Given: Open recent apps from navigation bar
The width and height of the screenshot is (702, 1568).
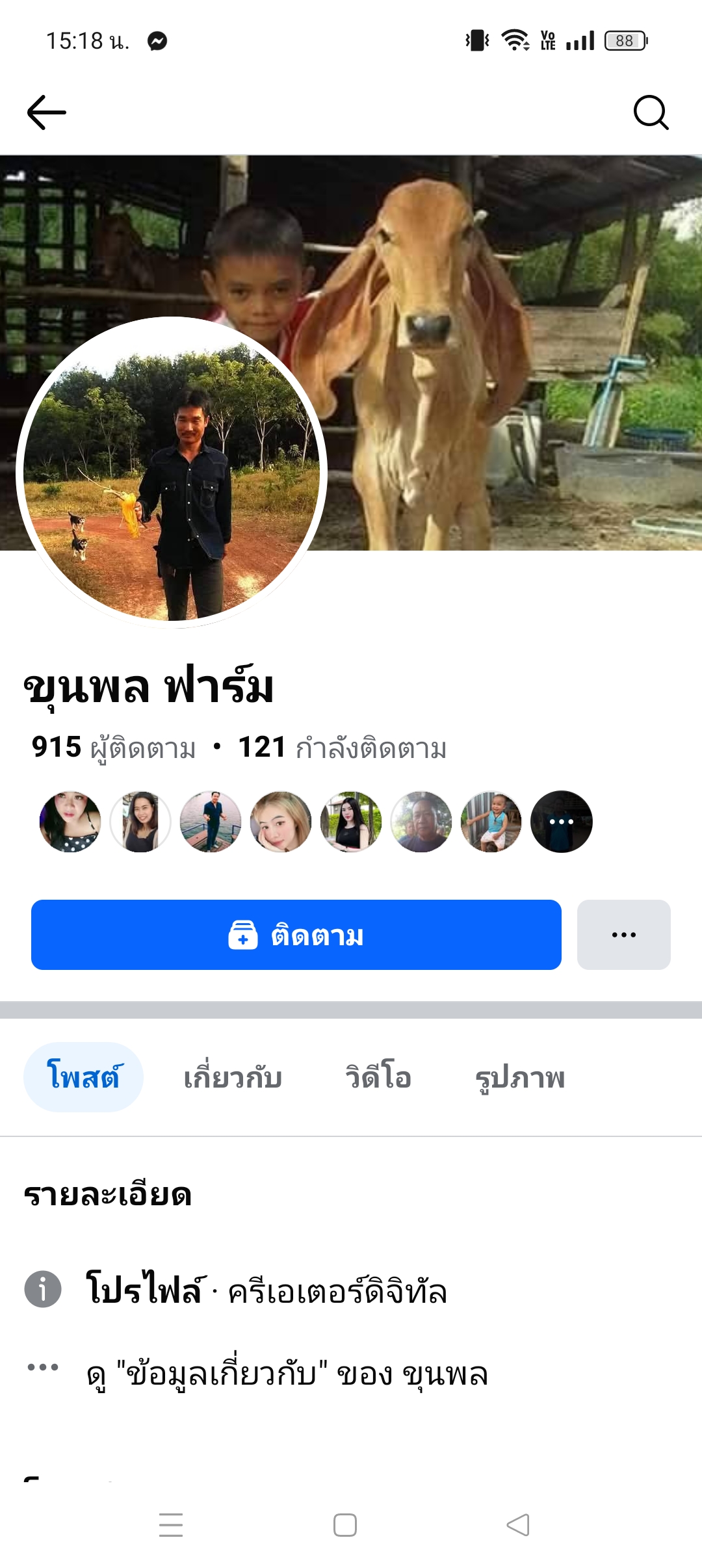Looking at the screenshot, I should click(x=171, y=1525).
